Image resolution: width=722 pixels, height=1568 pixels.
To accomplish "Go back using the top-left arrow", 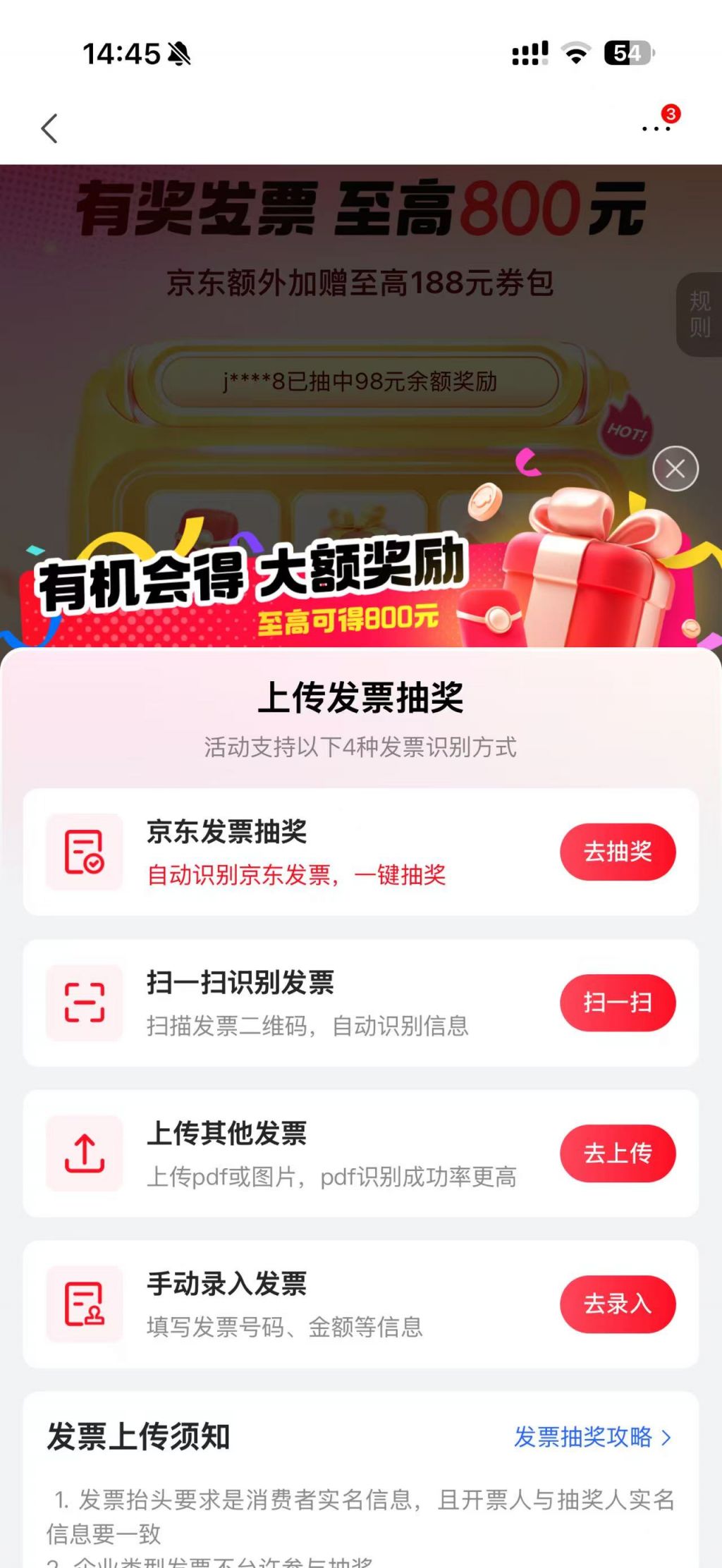I will (x=49, y=128).
